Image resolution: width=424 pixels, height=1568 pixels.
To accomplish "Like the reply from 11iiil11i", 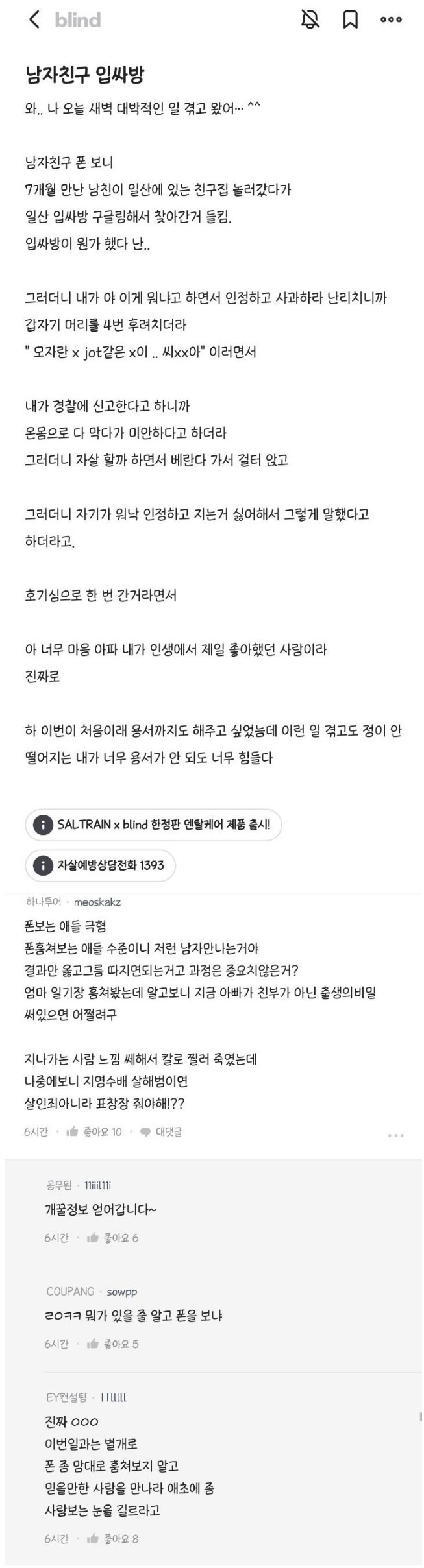I will pos(112,1238).
